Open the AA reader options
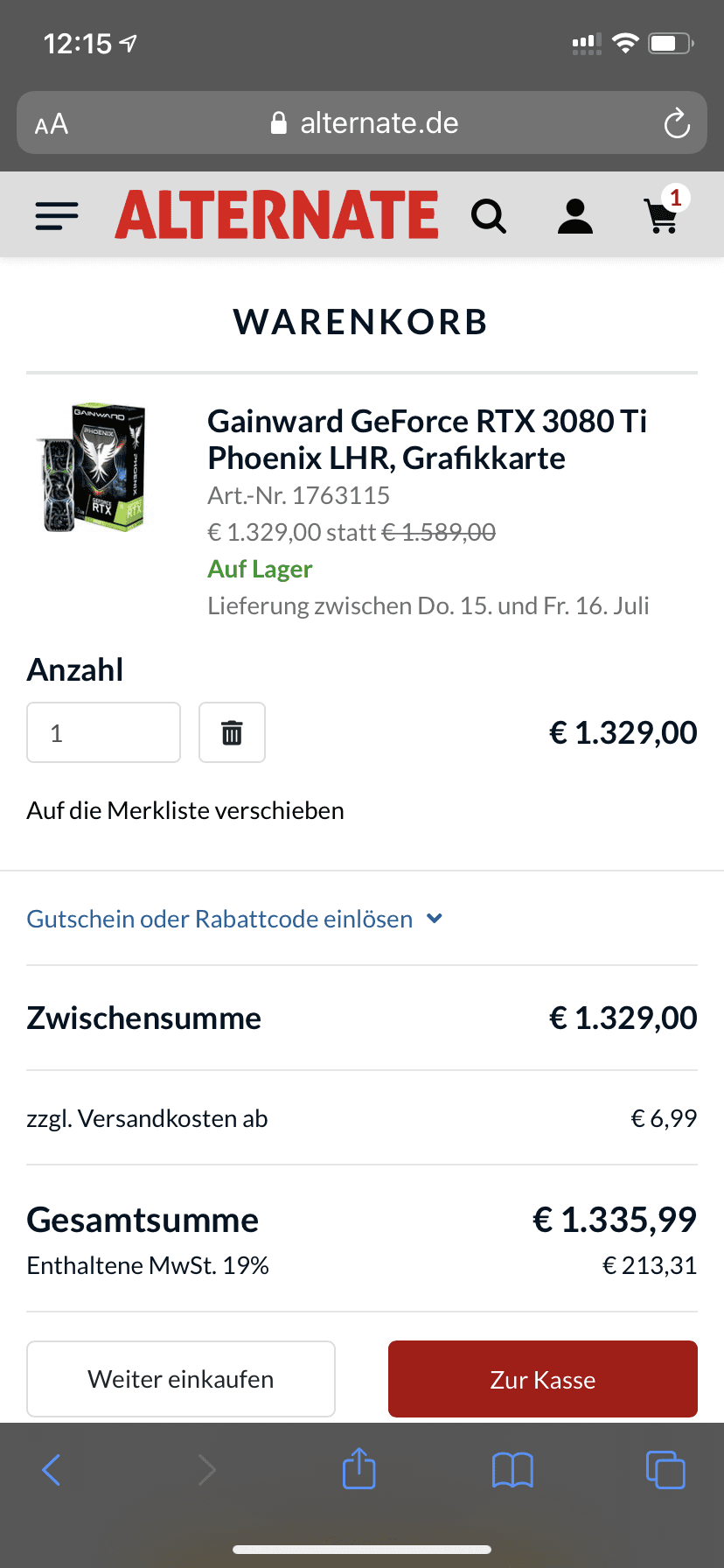This screenshot has width=724, height=1568. (x=52, y=123)
